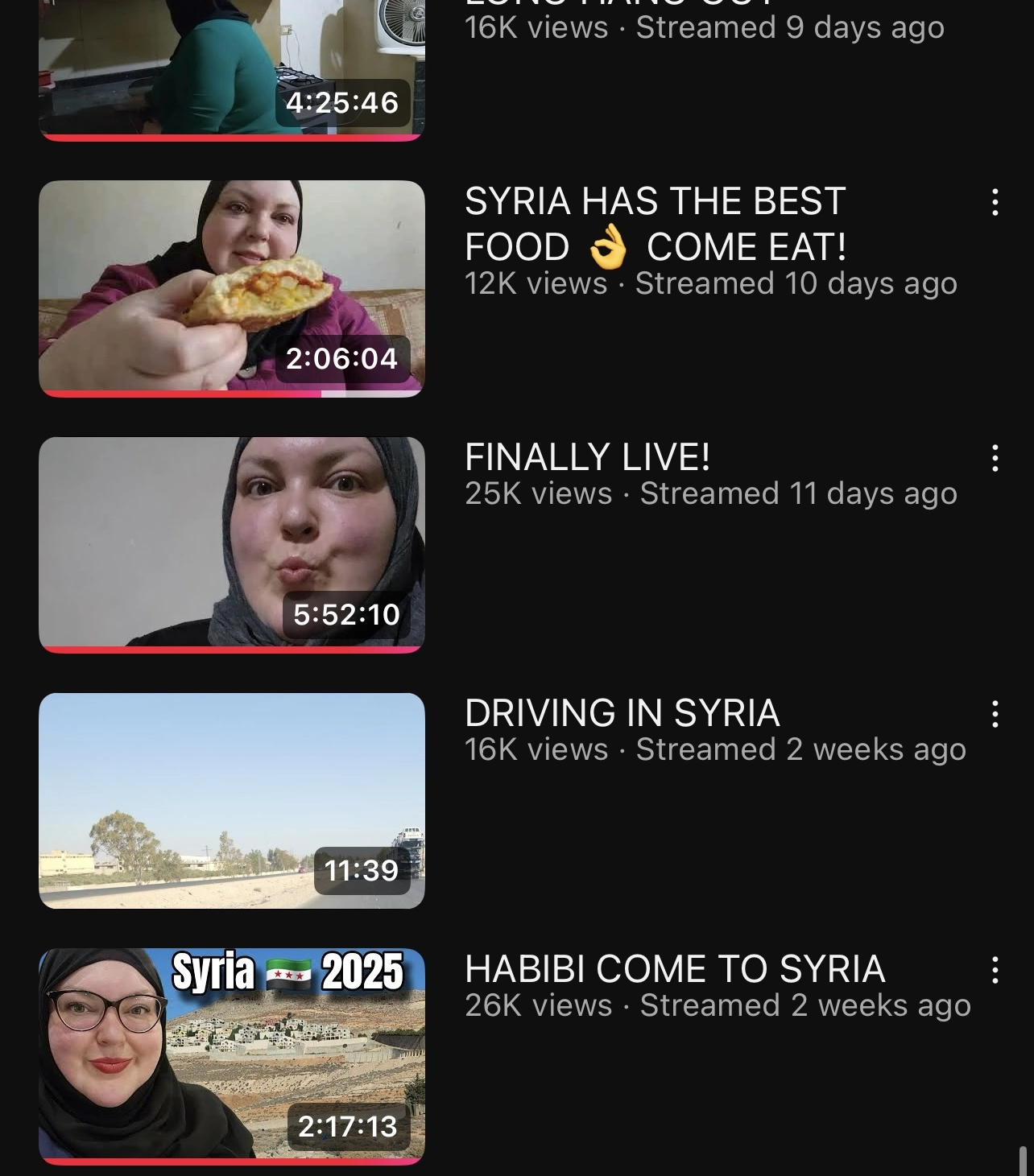Play the SYRIA HAS THE BEST FOOD video
The height and width of the screenshot is (1176, 1034).
pyautogui.click(x=232, y=289)
